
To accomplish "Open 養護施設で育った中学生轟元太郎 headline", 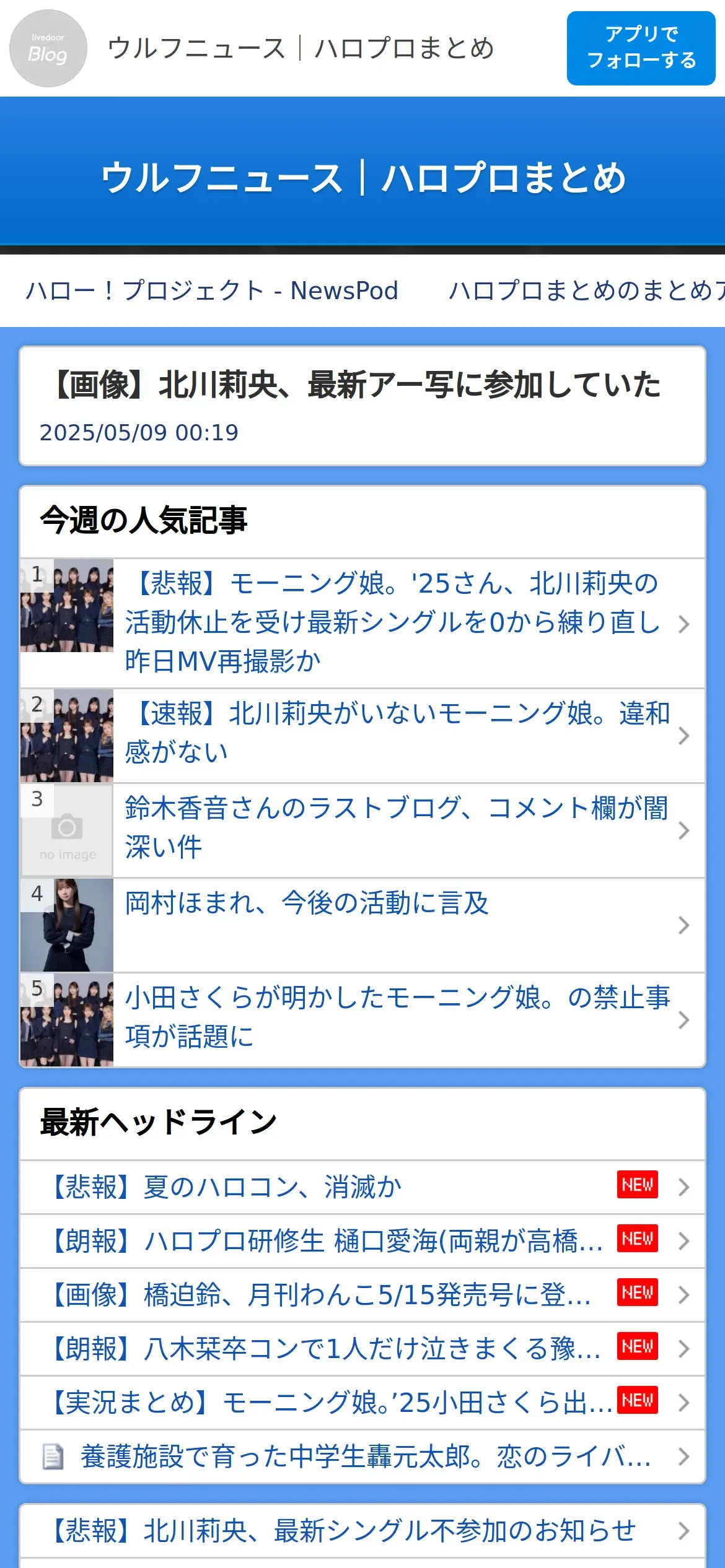I will 366,1457.
